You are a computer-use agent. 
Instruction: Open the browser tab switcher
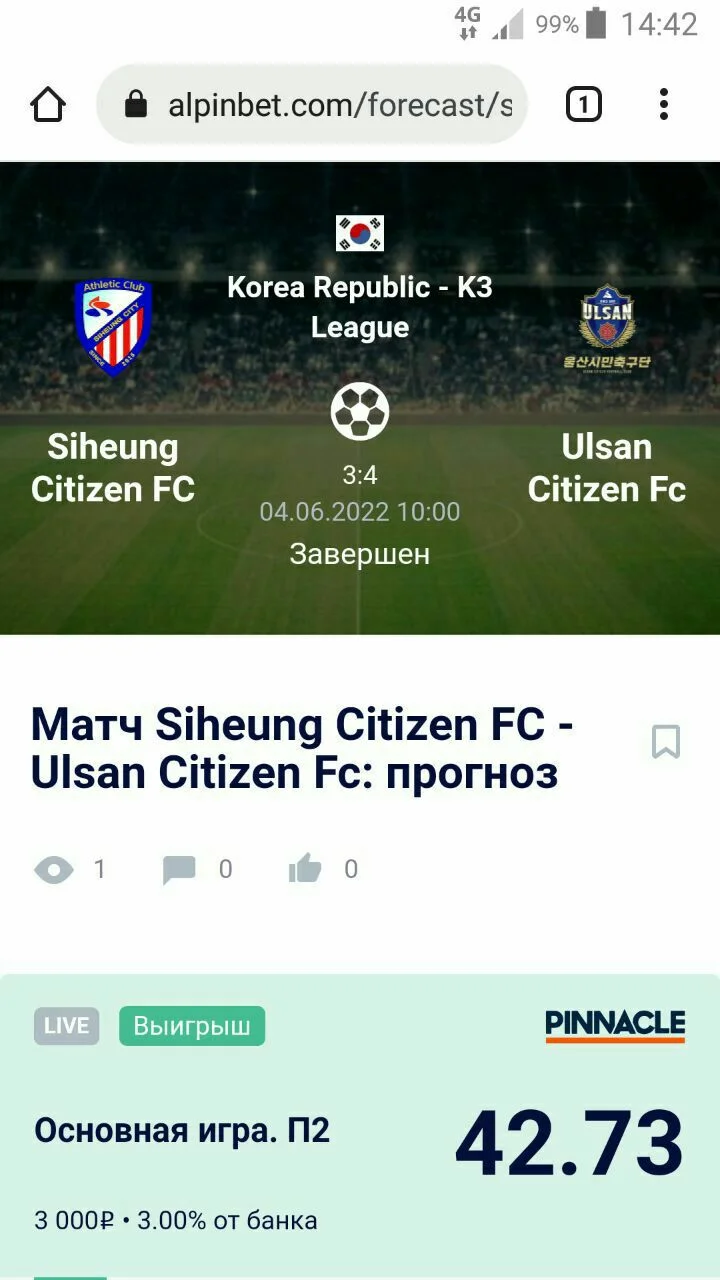pyautogui.click(x=584, y=105)
